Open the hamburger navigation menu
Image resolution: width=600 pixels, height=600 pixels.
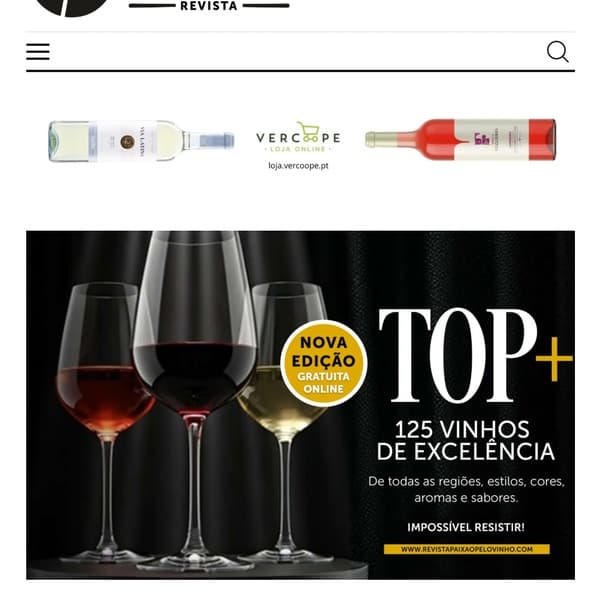tap(38, 52)
